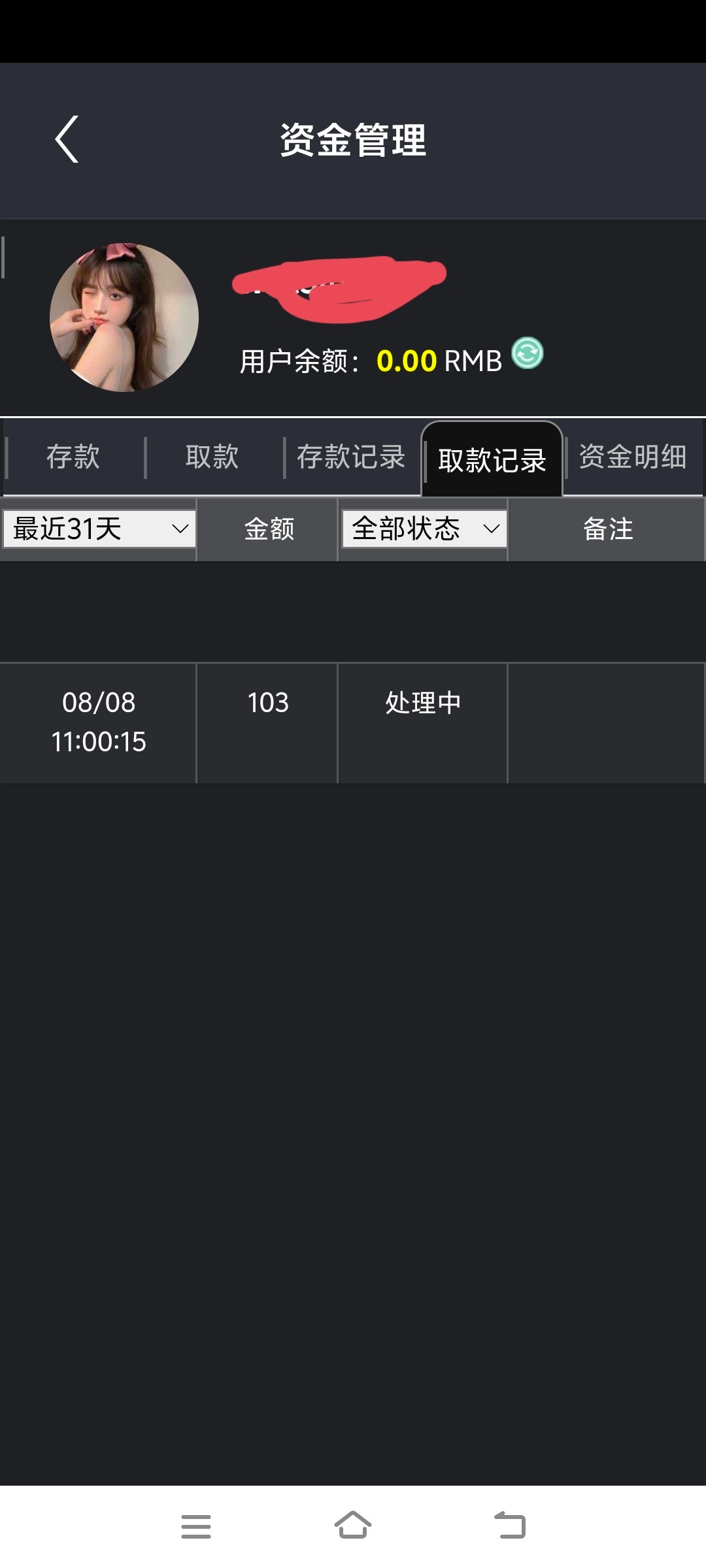Image resolution: width=706 pixels, height=1568 pixels.
Task: Open the 存款记录 tab
Action: click(351, 457)
